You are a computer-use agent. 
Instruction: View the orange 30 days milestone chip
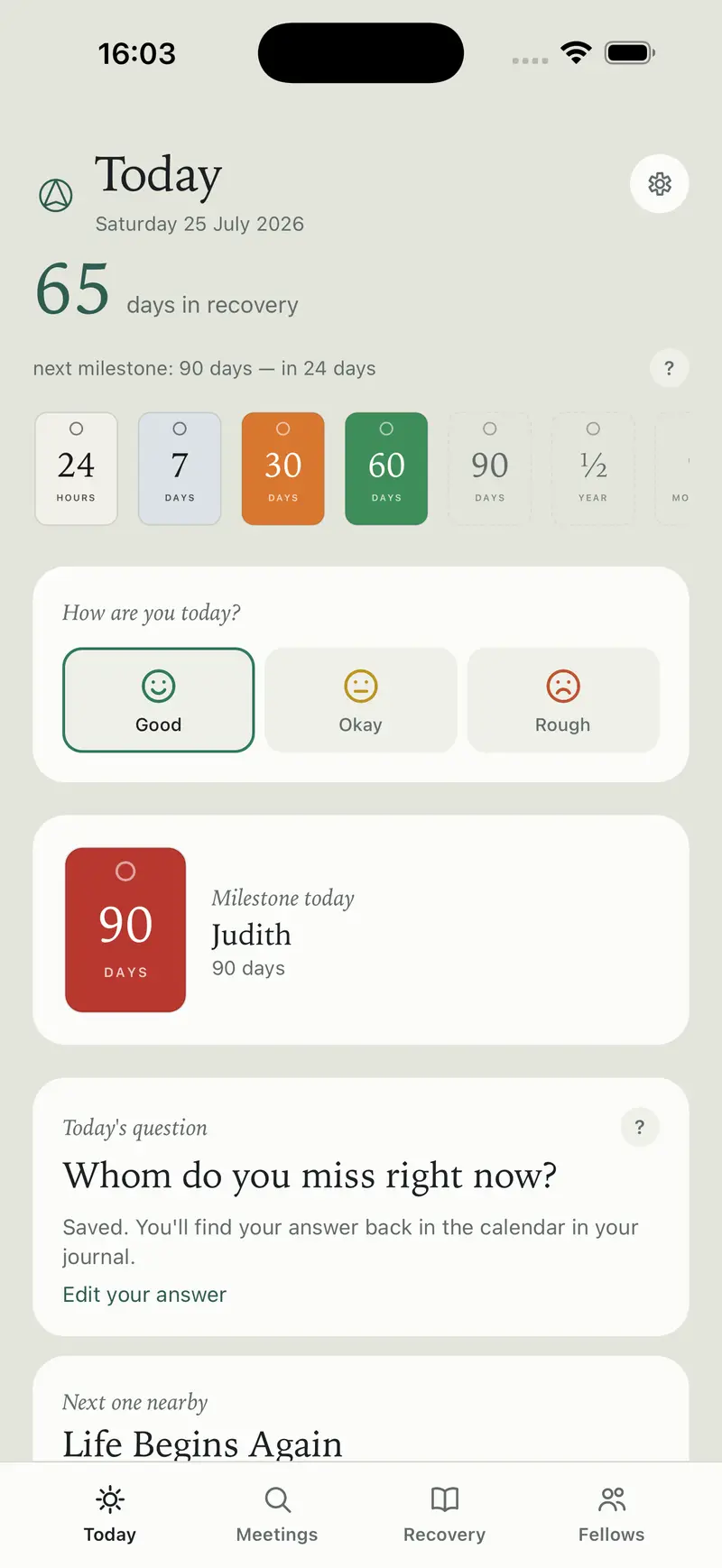(x=282, y=468)
